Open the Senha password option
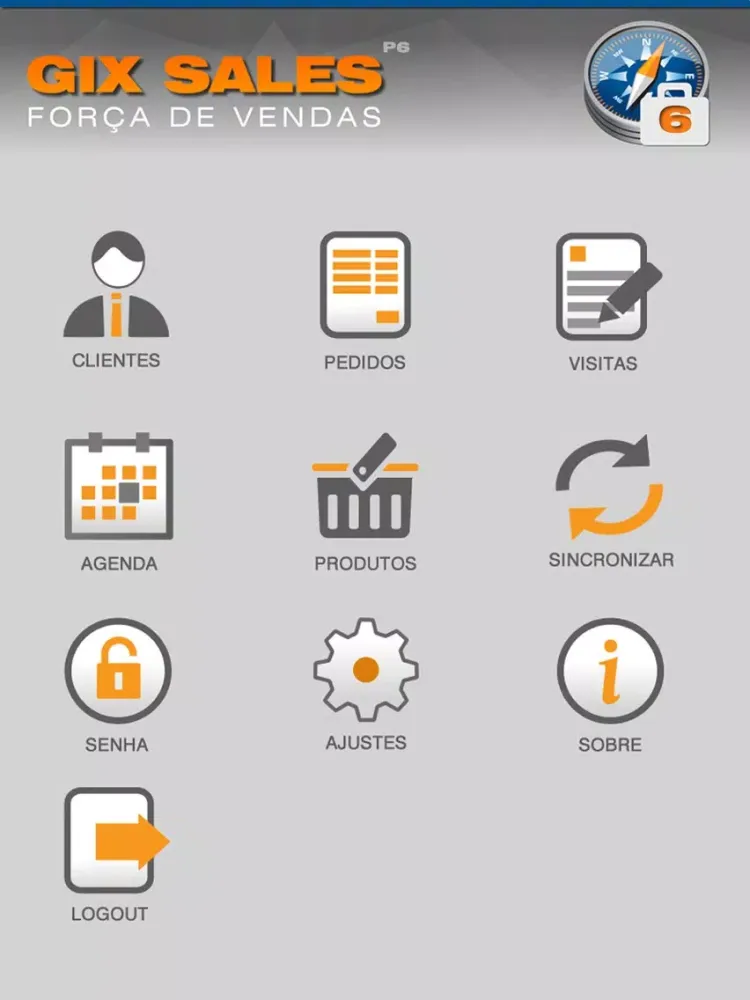The image size is (750, 1000). (x=117, y=671)
